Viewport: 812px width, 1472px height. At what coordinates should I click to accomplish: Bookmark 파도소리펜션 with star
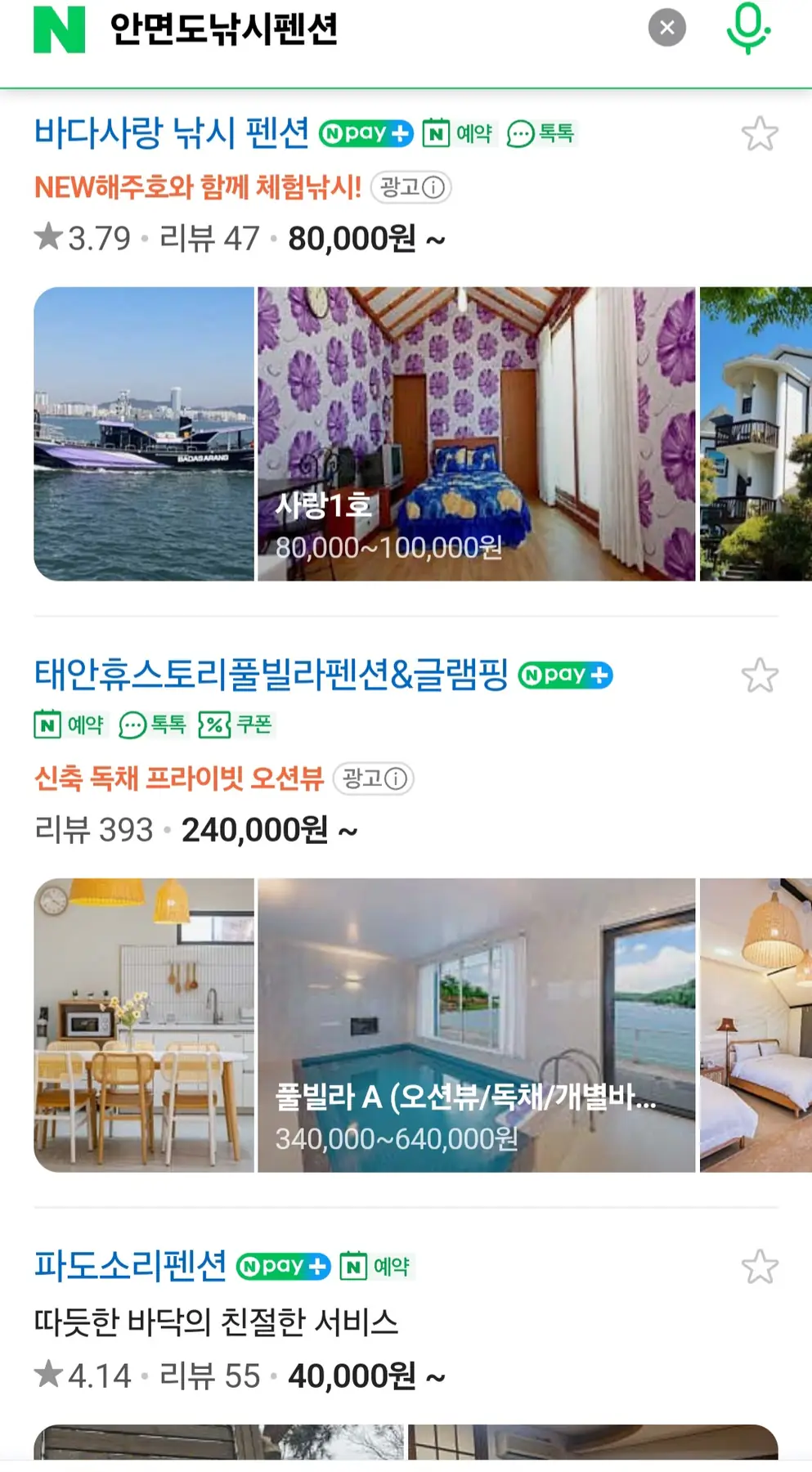tap(759, 1267)
